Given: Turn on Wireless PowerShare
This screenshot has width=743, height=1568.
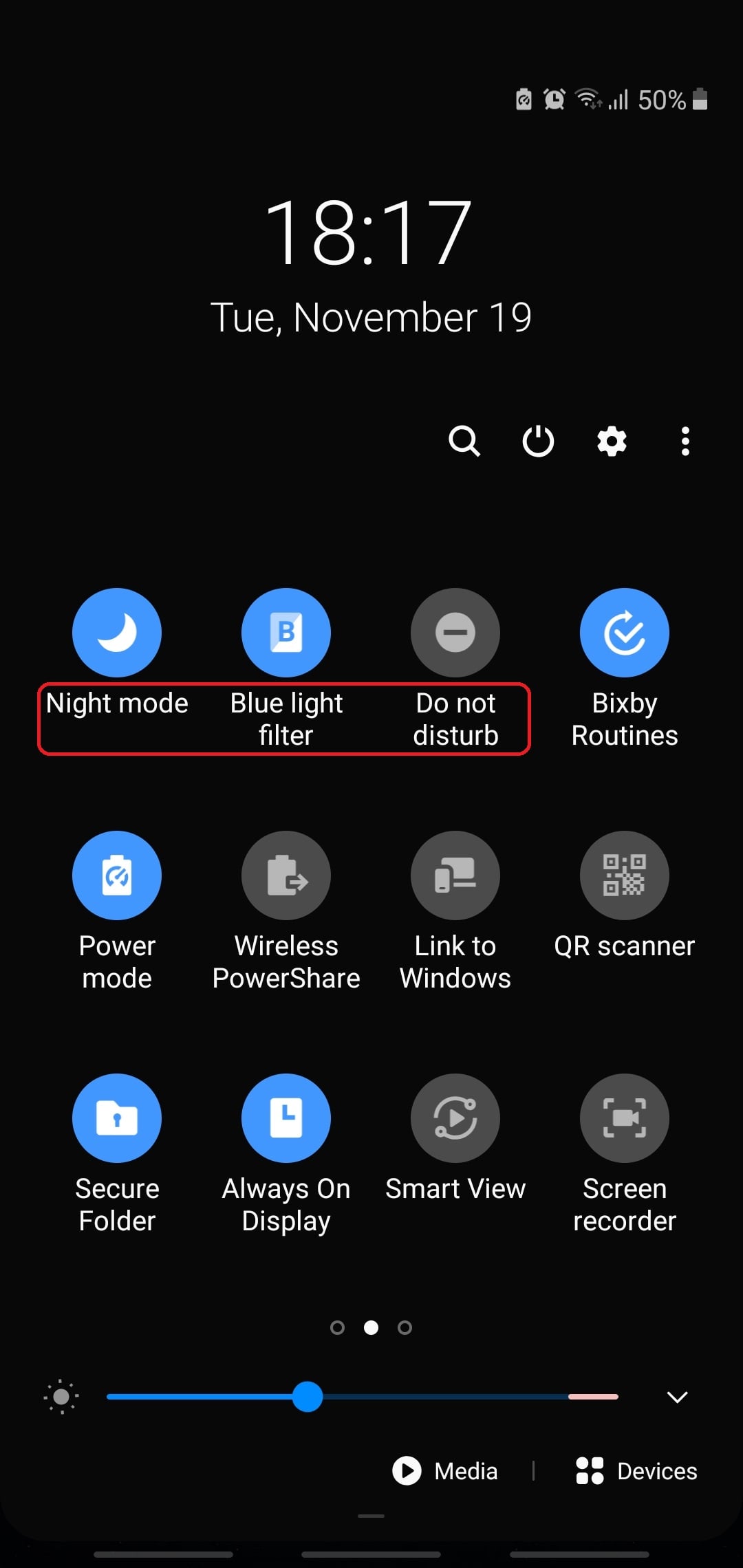Looking at the screenshot, I should coord(286,875).
